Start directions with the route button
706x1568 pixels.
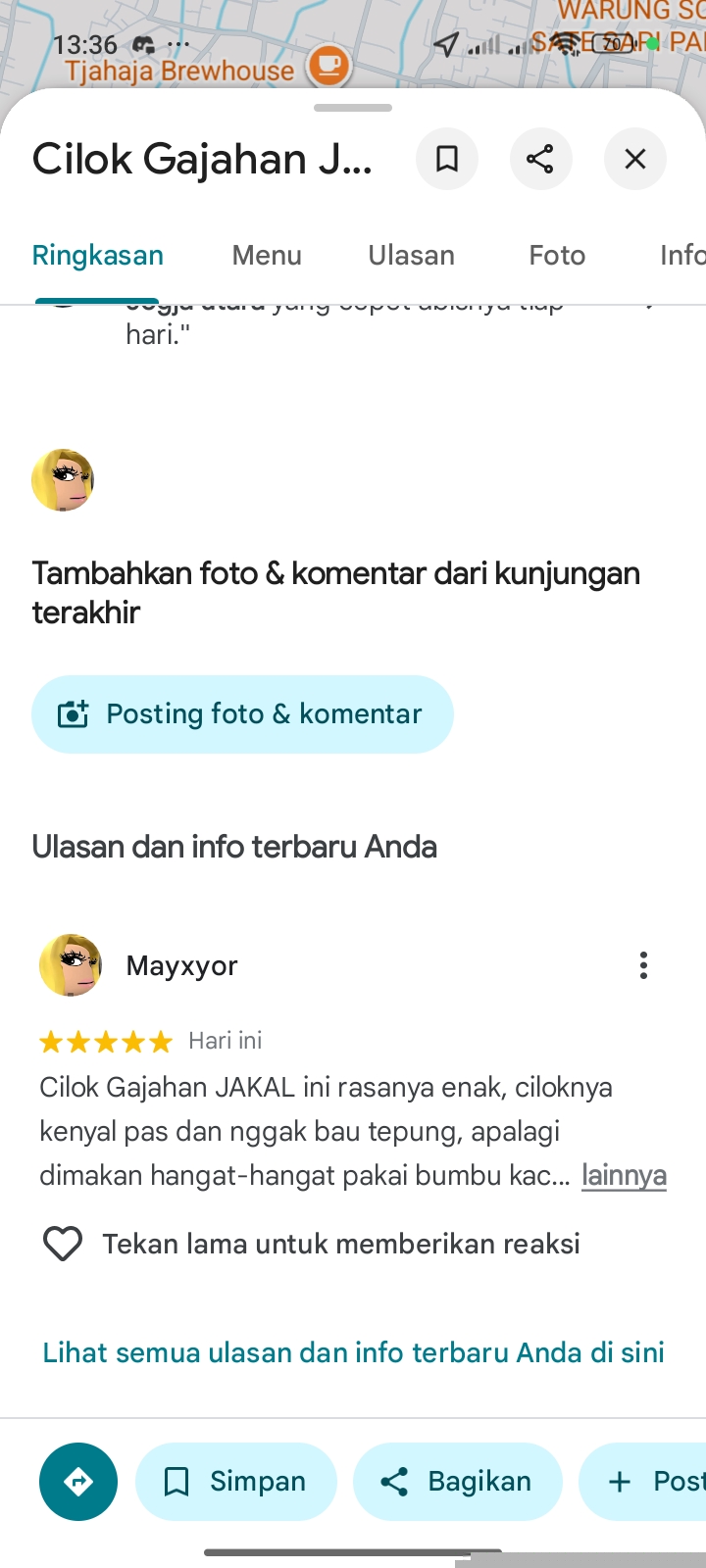pos(78,1482)
